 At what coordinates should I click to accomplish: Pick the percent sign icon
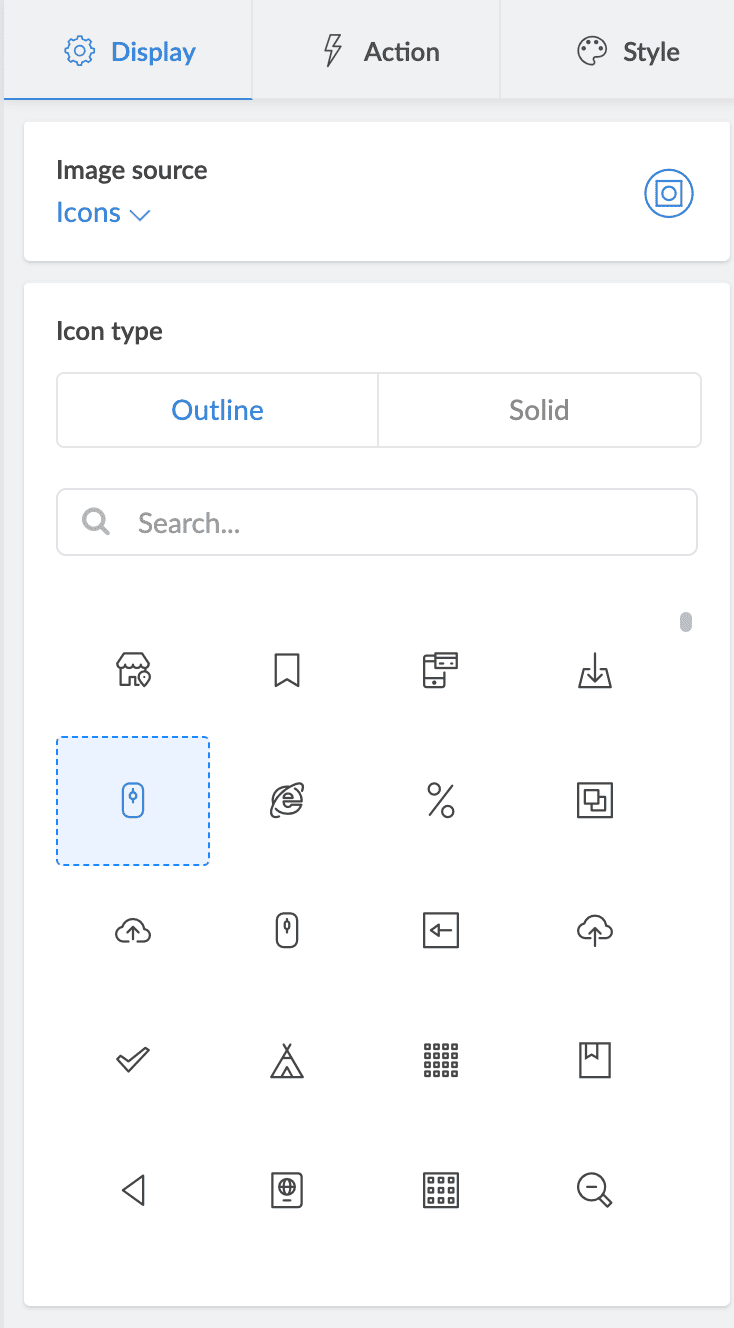pos(441,801)
